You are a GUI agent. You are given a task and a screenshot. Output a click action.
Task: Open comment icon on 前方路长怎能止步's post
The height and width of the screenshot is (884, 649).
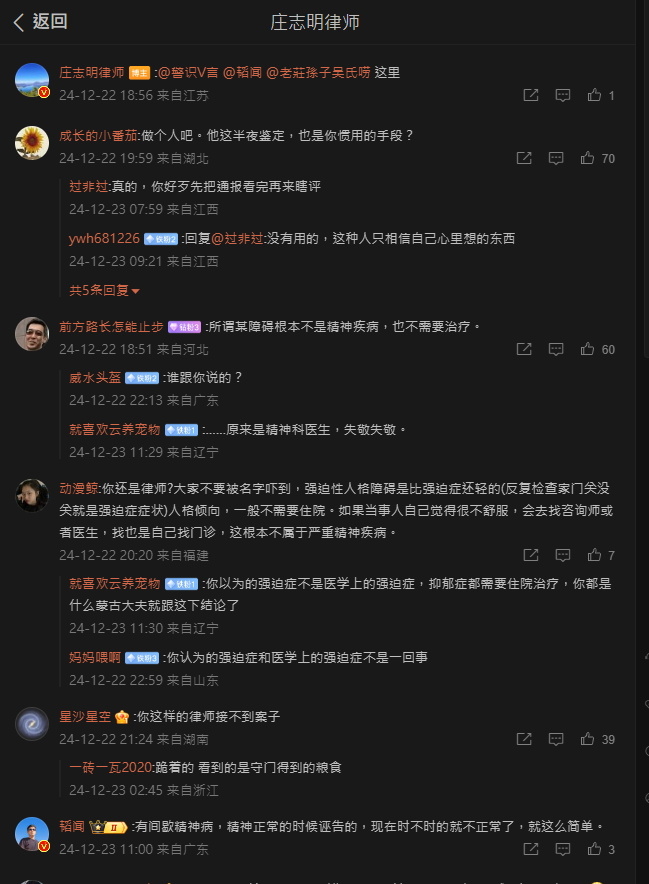558,350
